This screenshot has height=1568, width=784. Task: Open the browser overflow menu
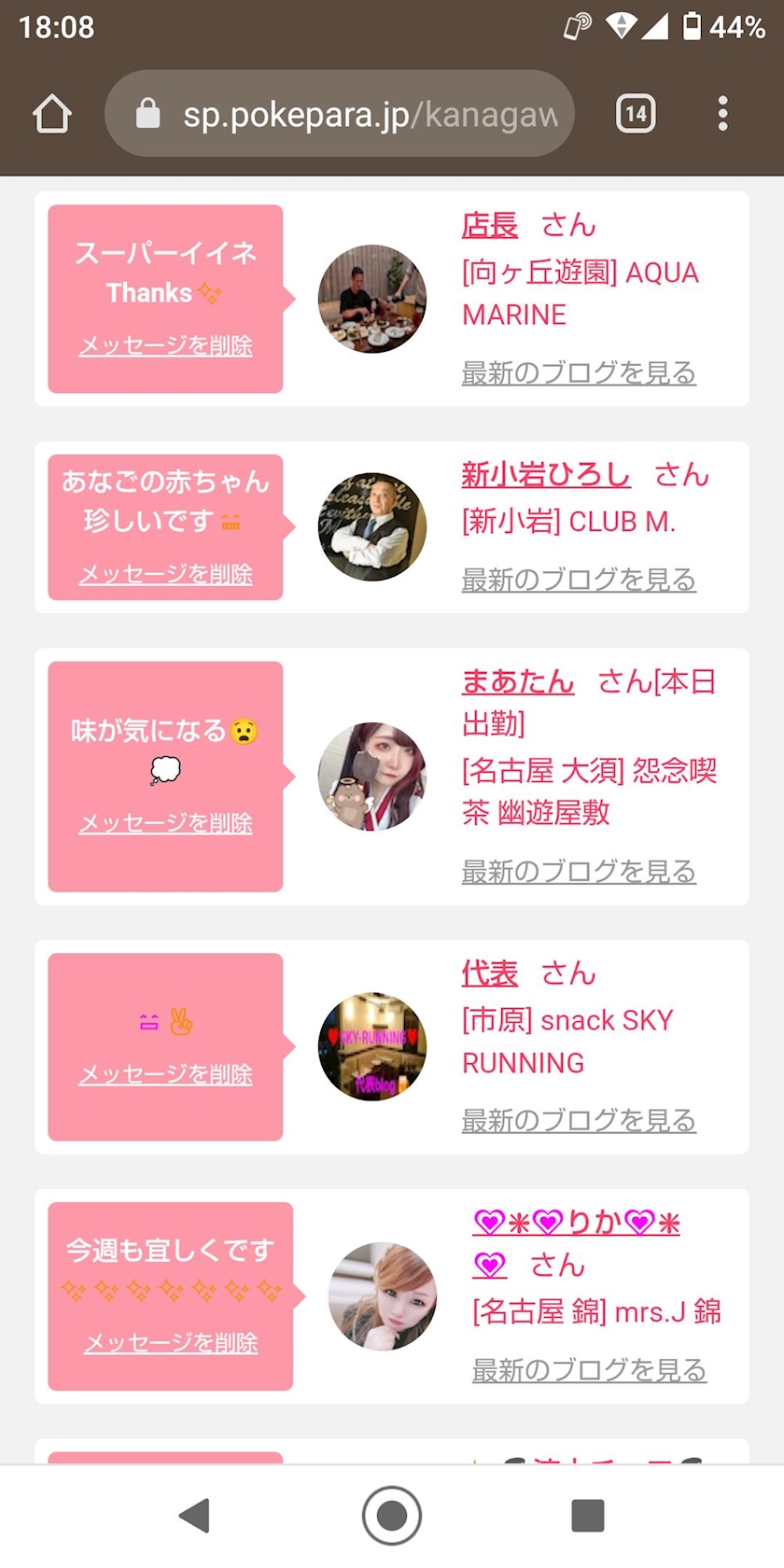coord(722,114)
